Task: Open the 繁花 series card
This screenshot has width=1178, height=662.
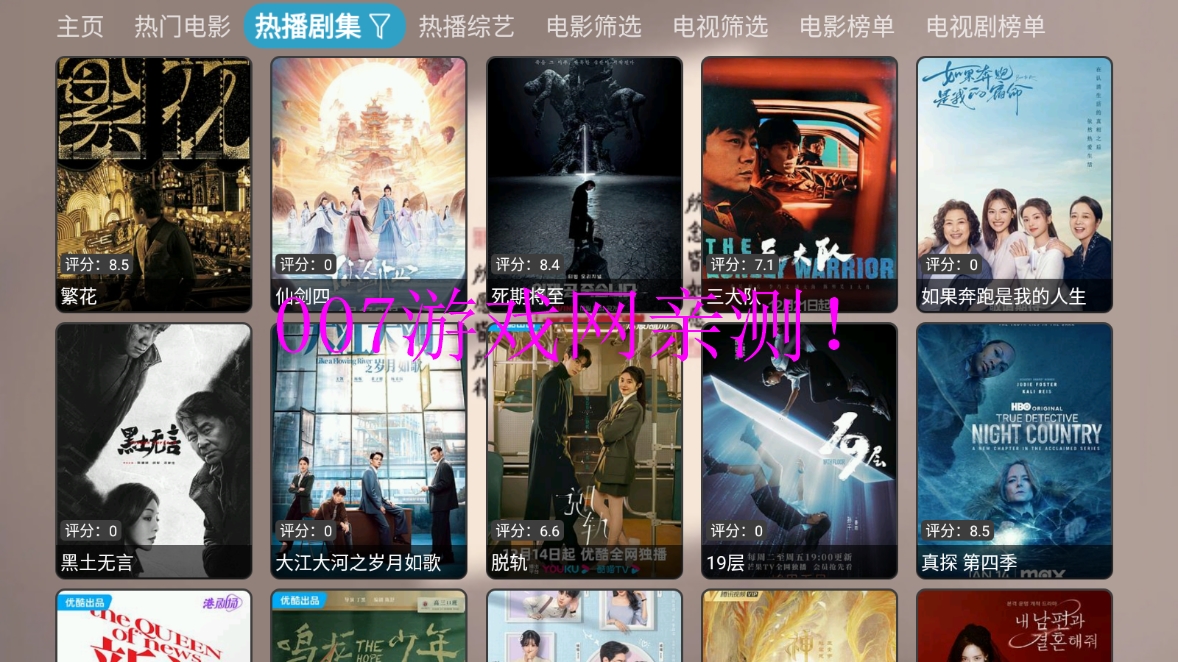Action: 154,185
